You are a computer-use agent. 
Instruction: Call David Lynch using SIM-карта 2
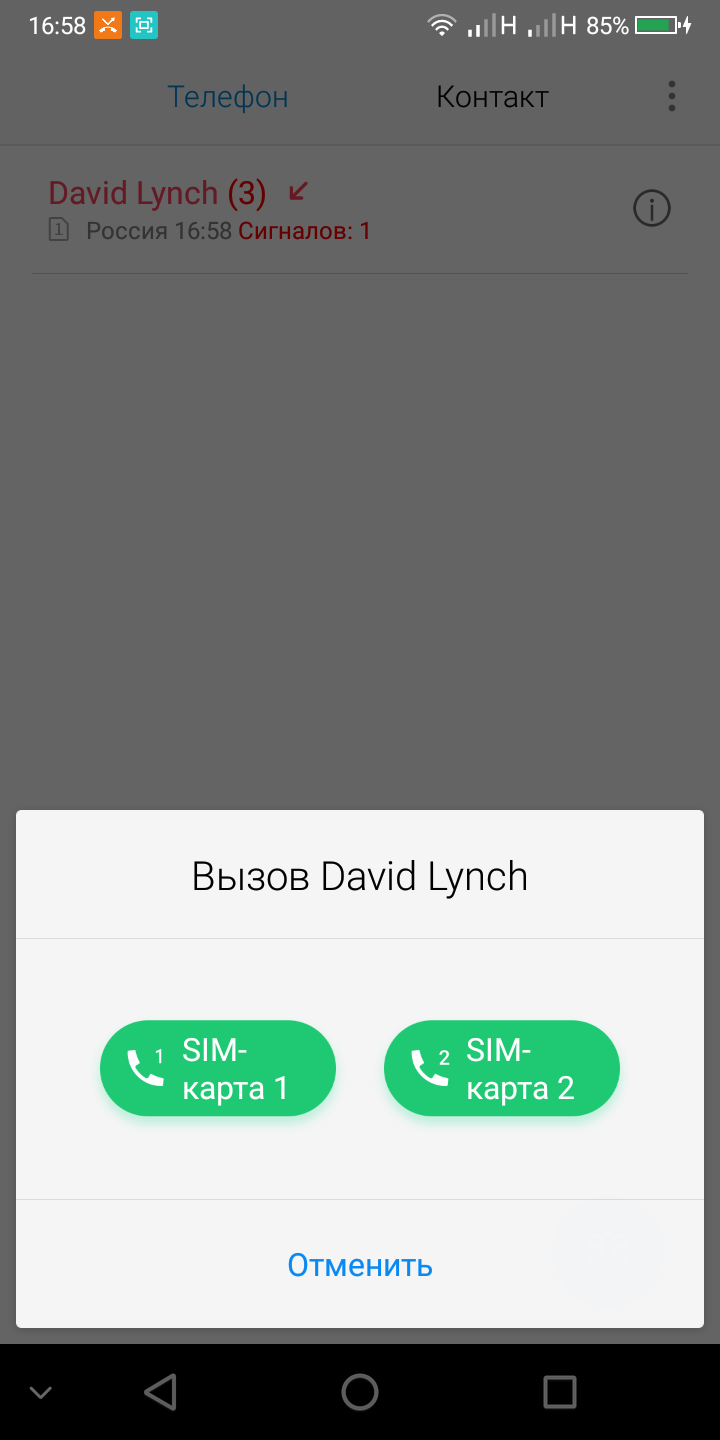click(x=502, y=1068)
